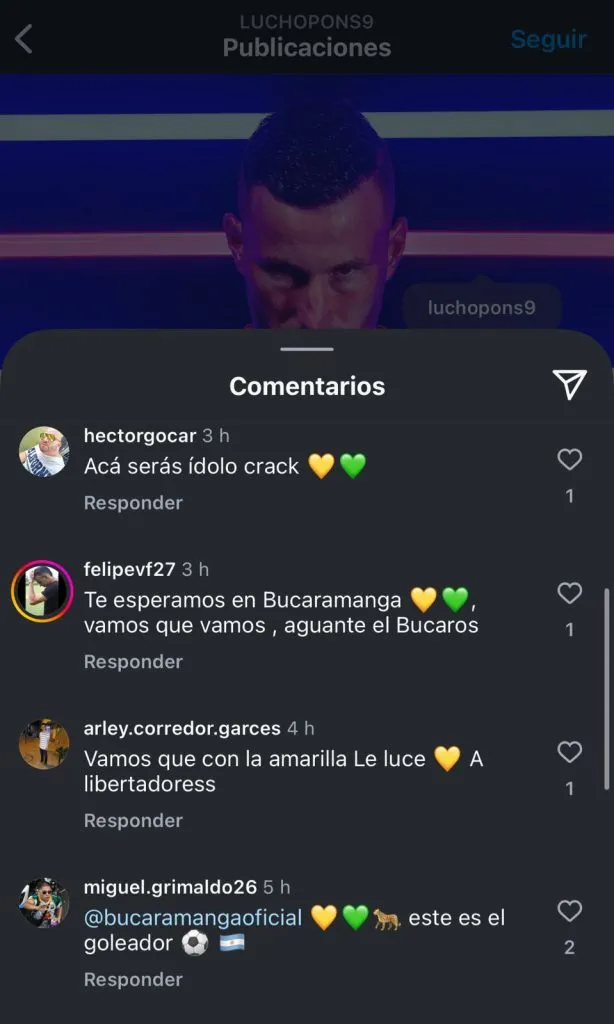View felipevf27's story from avatar
614x1024 pixels.
click(41, 590)
